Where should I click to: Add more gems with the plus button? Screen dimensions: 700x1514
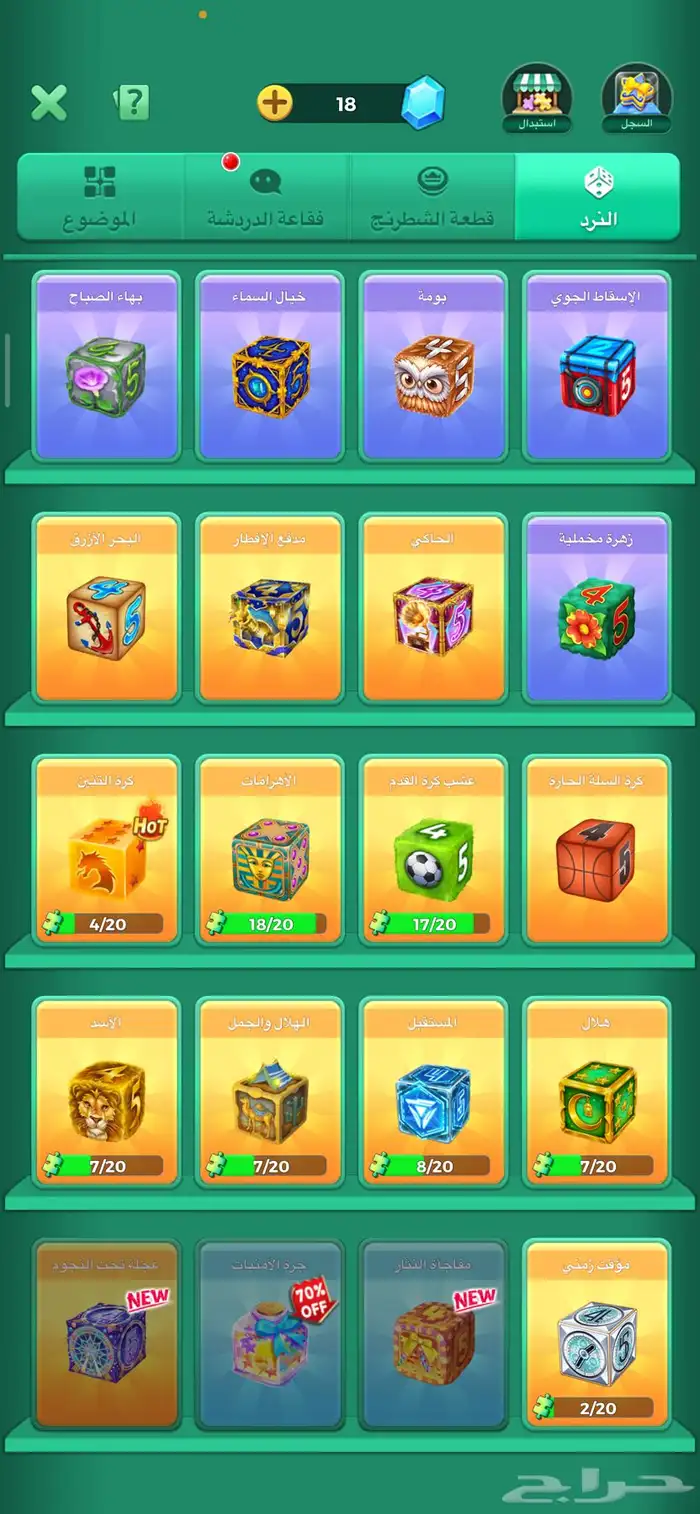275,103
